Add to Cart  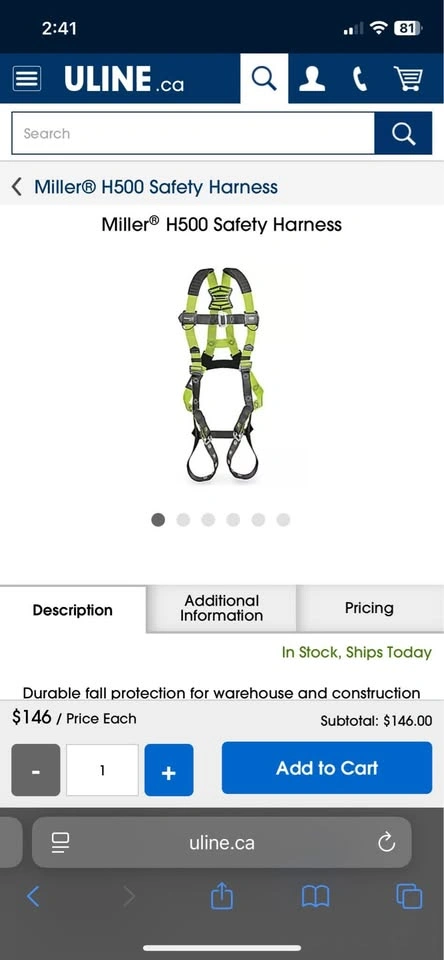tap(327, 768)
